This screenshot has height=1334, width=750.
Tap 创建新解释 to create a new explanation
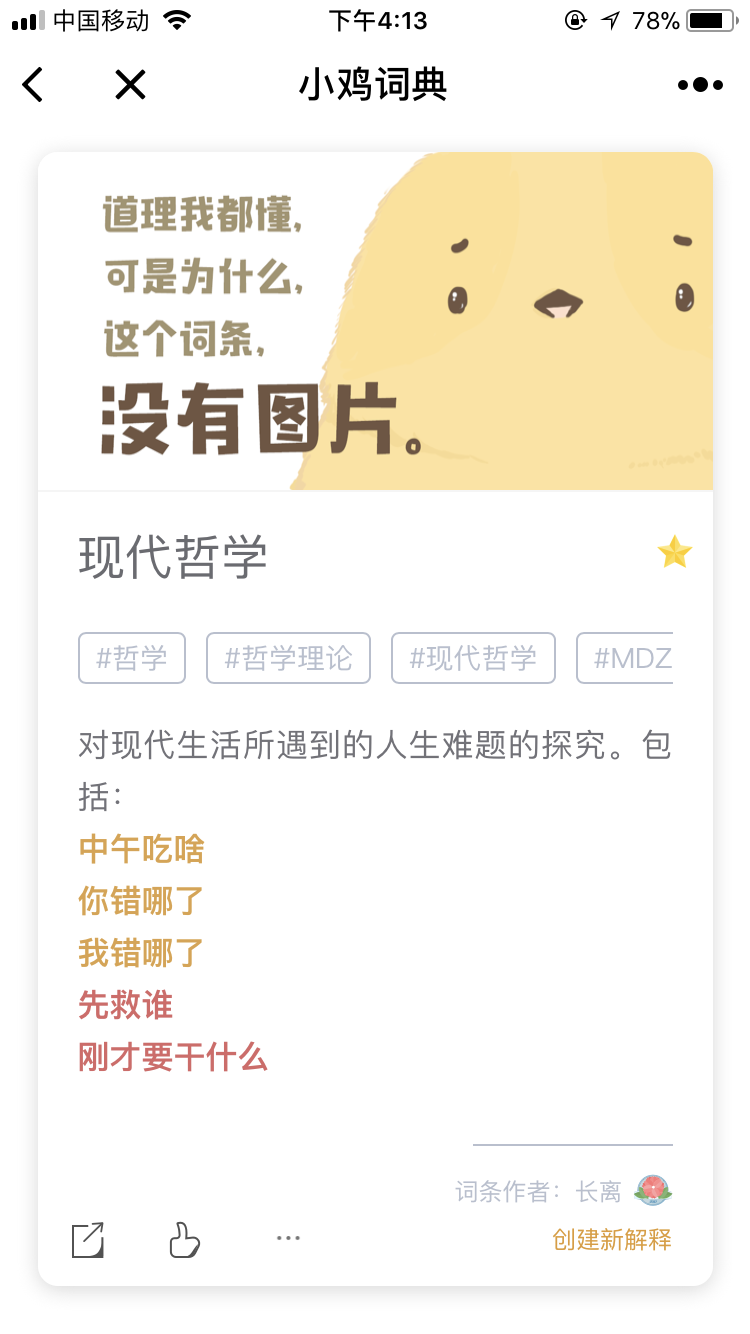tap(613, 1237)
